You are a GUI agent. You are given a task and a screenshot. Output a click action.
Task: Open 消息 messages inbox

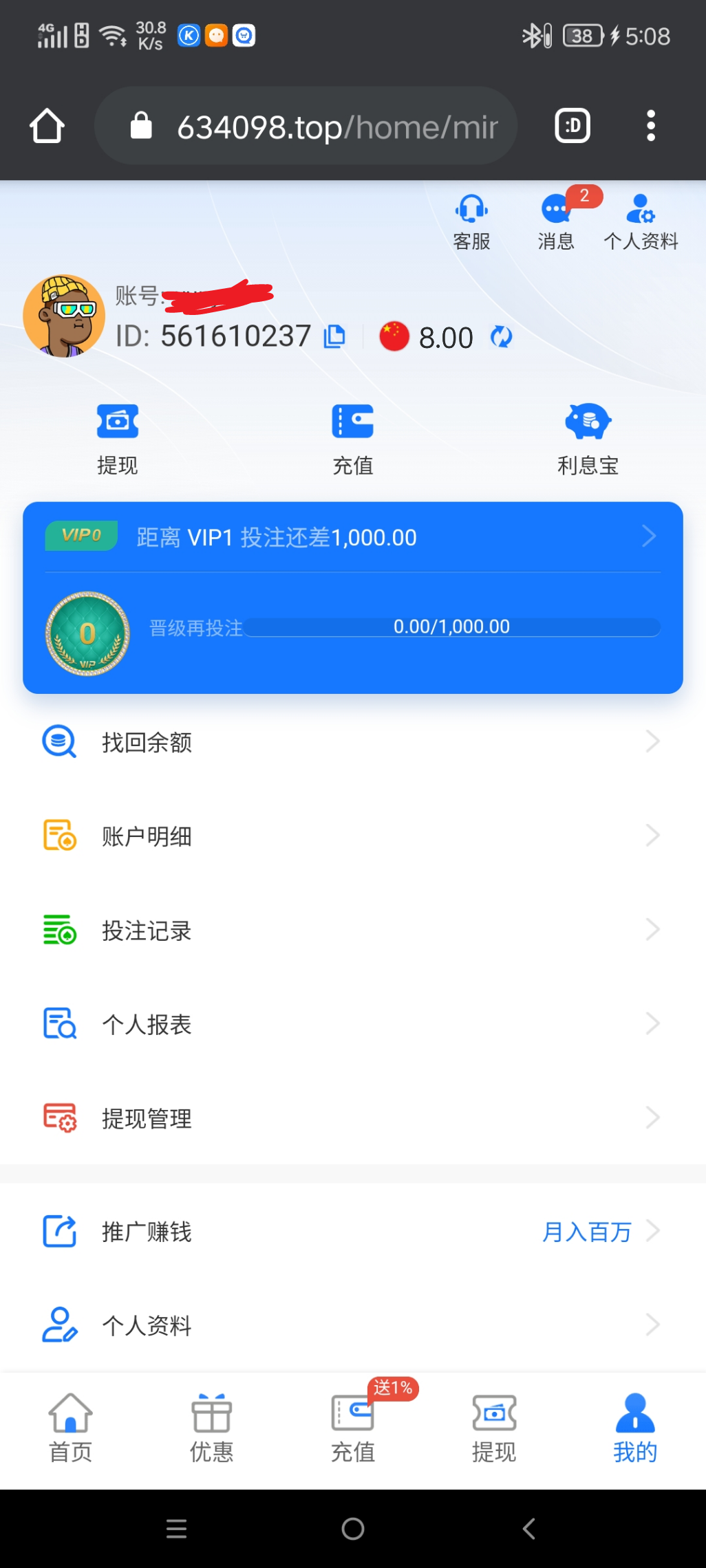[556, 221]
